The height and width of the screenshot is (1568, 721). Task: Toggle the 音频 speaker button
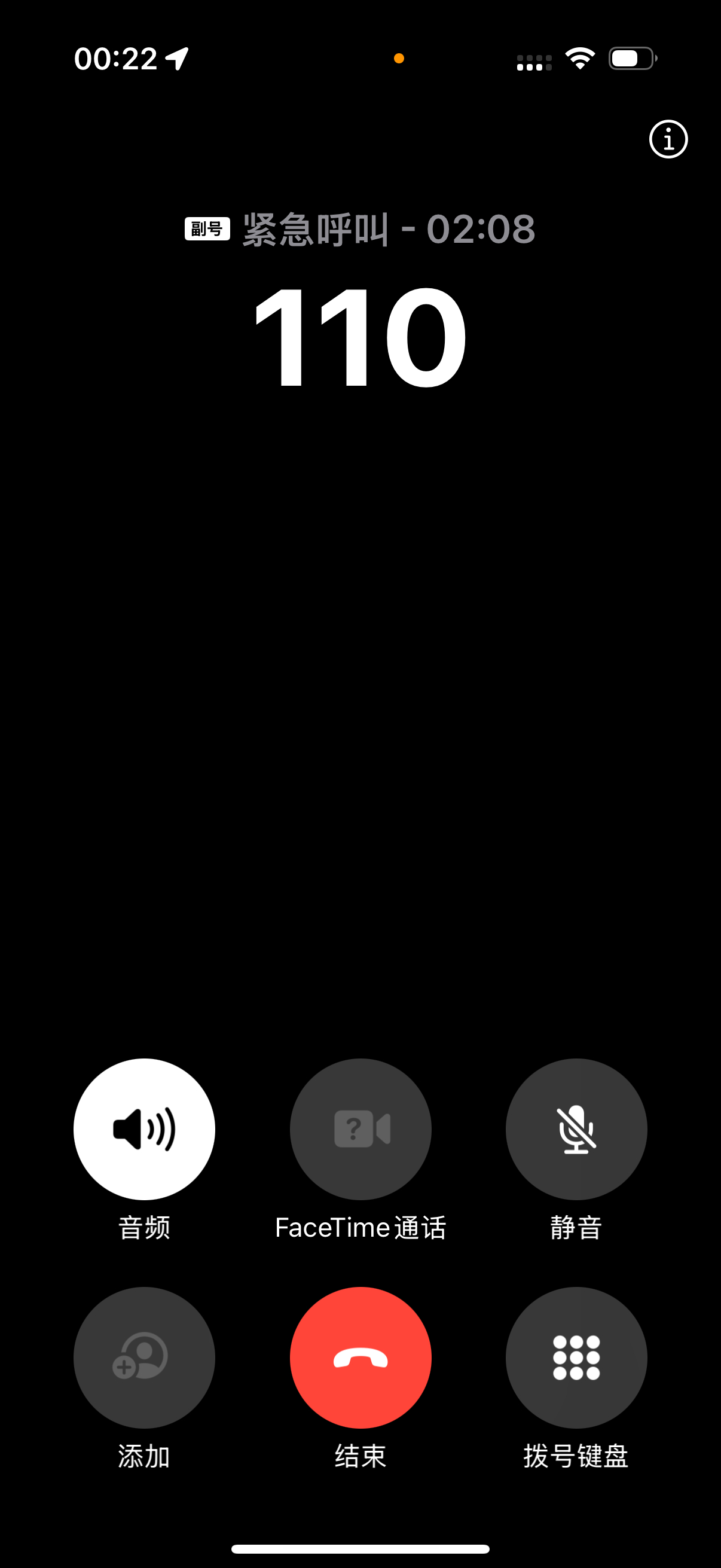(x=144, y=1129)
